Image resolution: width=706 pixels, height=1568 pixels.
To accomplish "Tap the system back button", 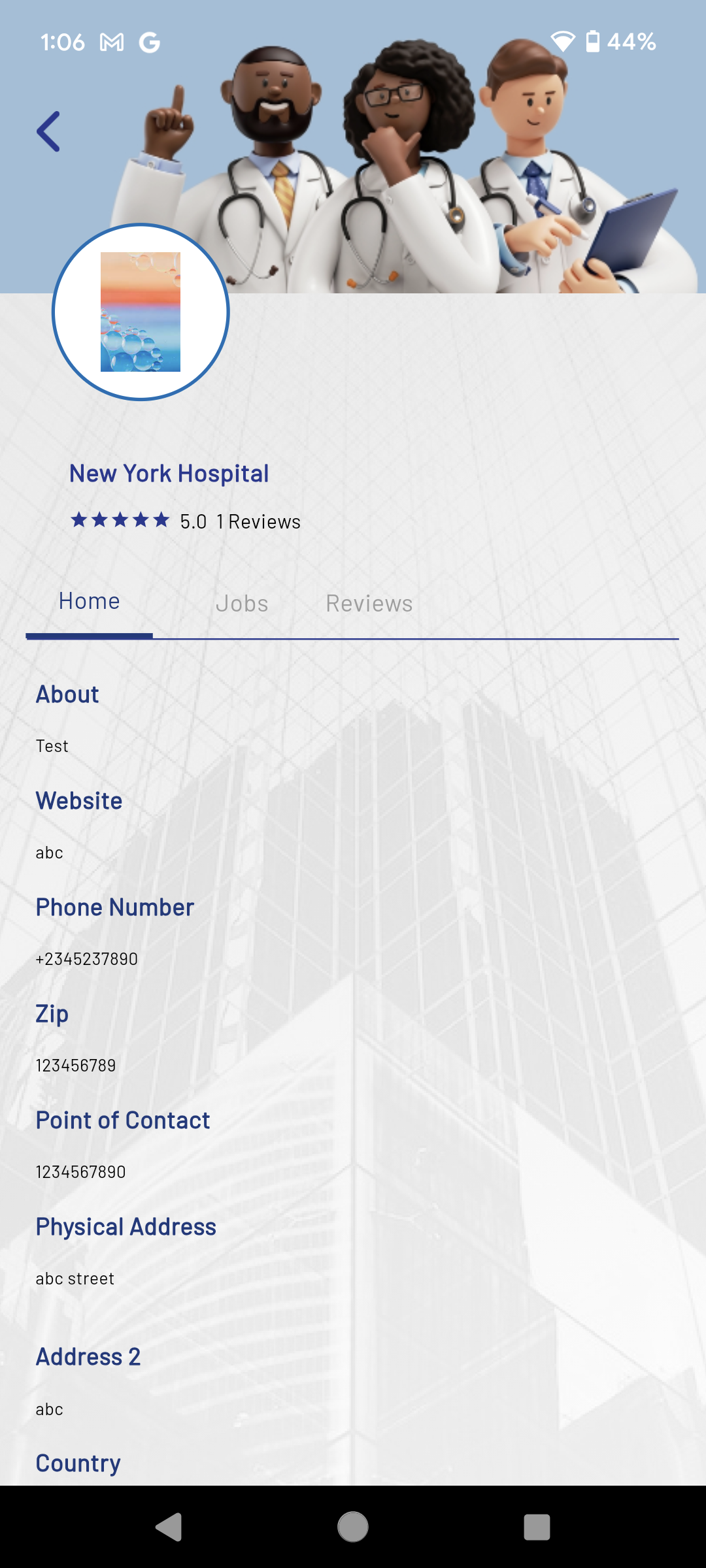I will coord(169,1527).
